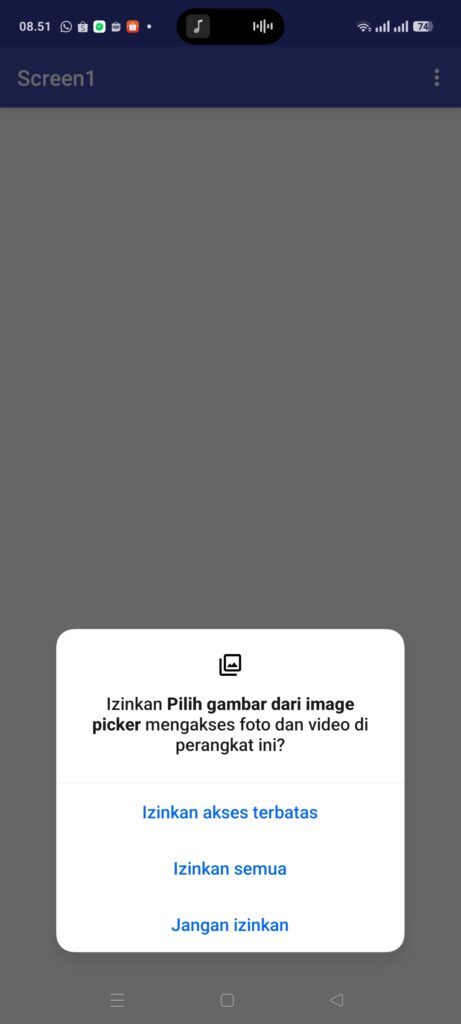
Task: Deny permission with Jangan izinkan
Action: pyautogui.click(x=230, y=925)
